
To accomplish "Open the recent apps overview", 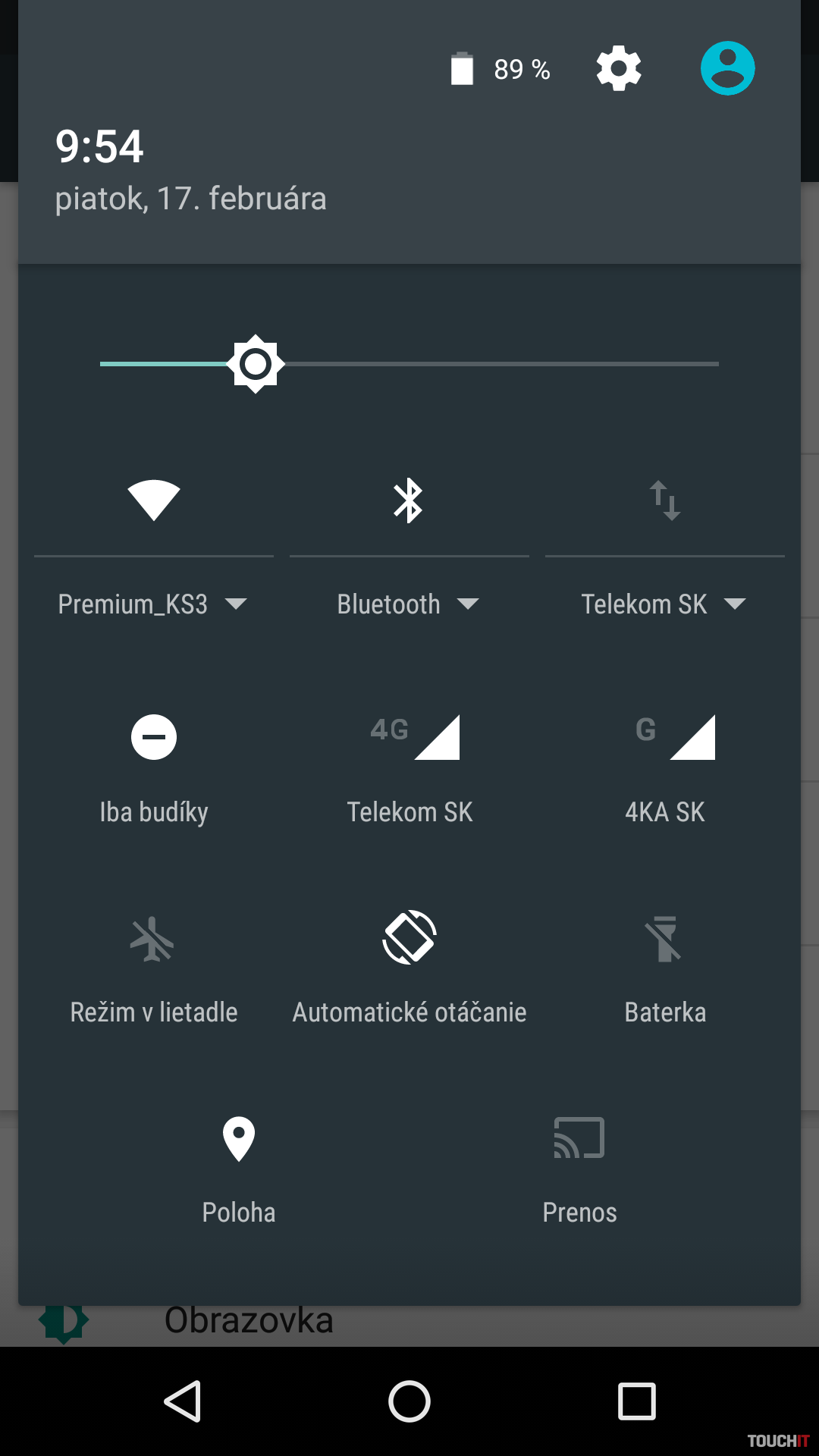I will (x=636, y=1401).
